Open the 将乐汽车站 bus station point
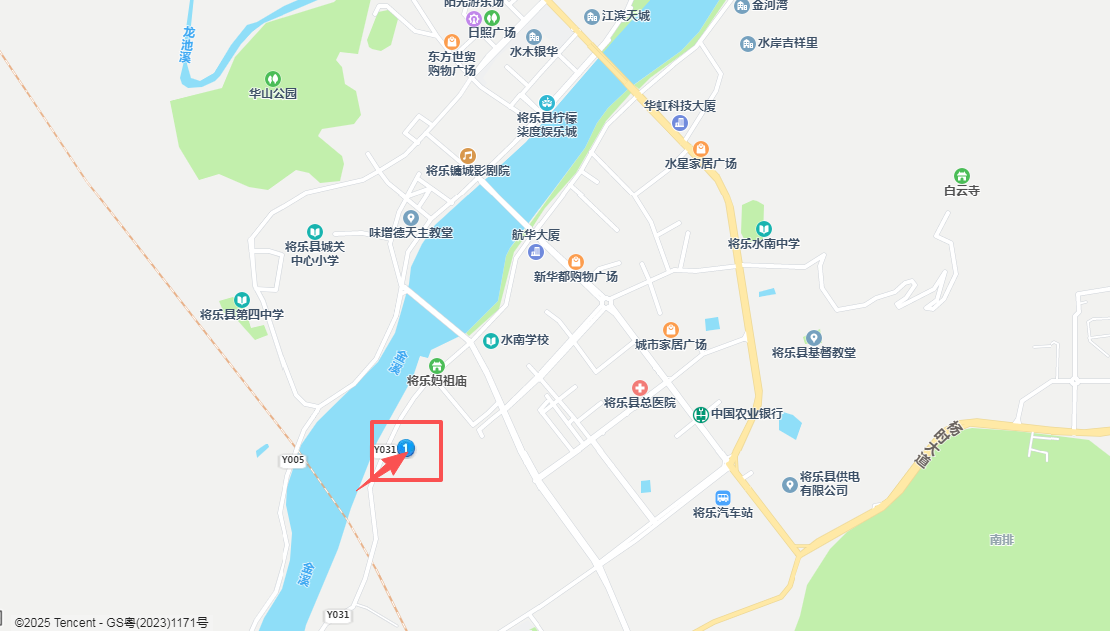Viewport: 1110px width, 631px height. click(x=723, y=498)
